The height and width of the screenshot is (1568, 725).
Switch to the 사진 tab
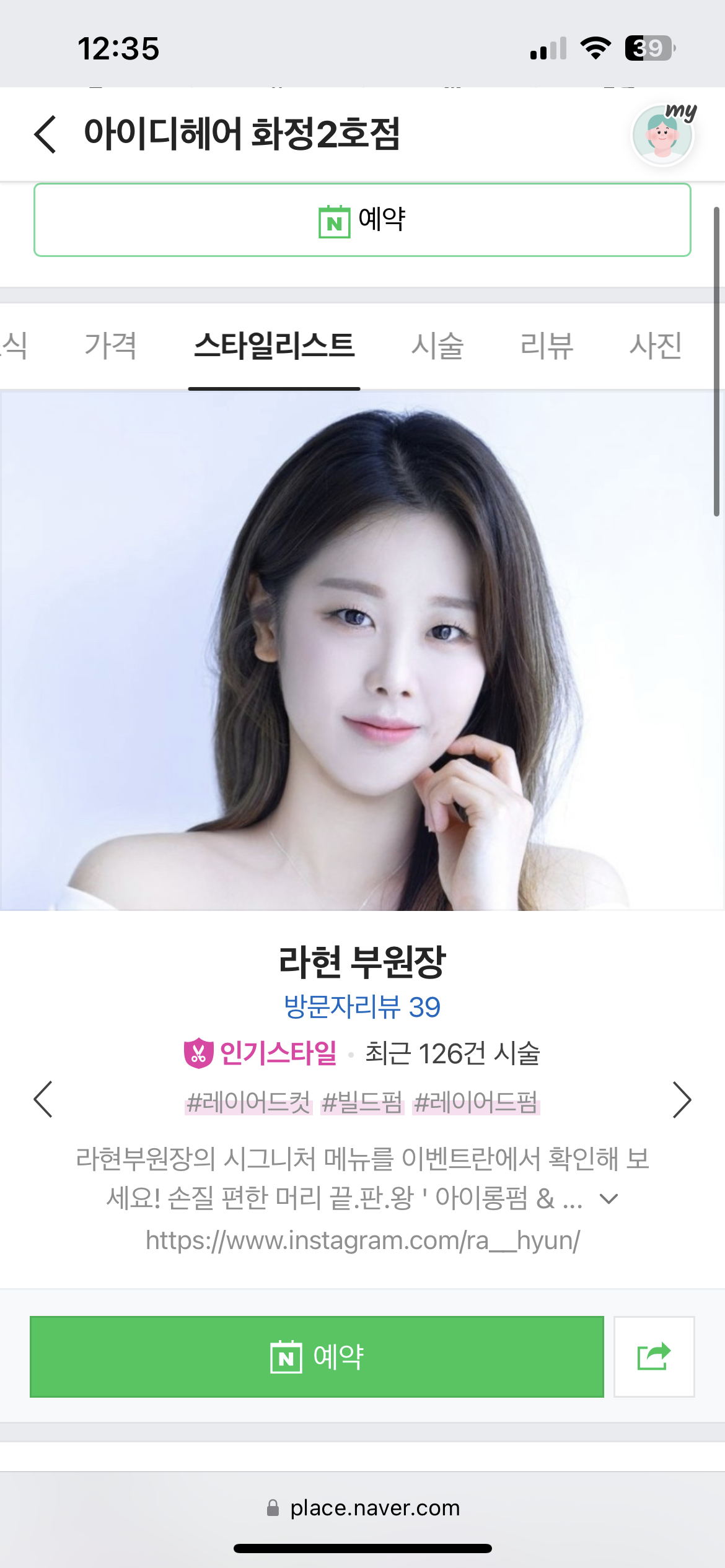(656, 345)
